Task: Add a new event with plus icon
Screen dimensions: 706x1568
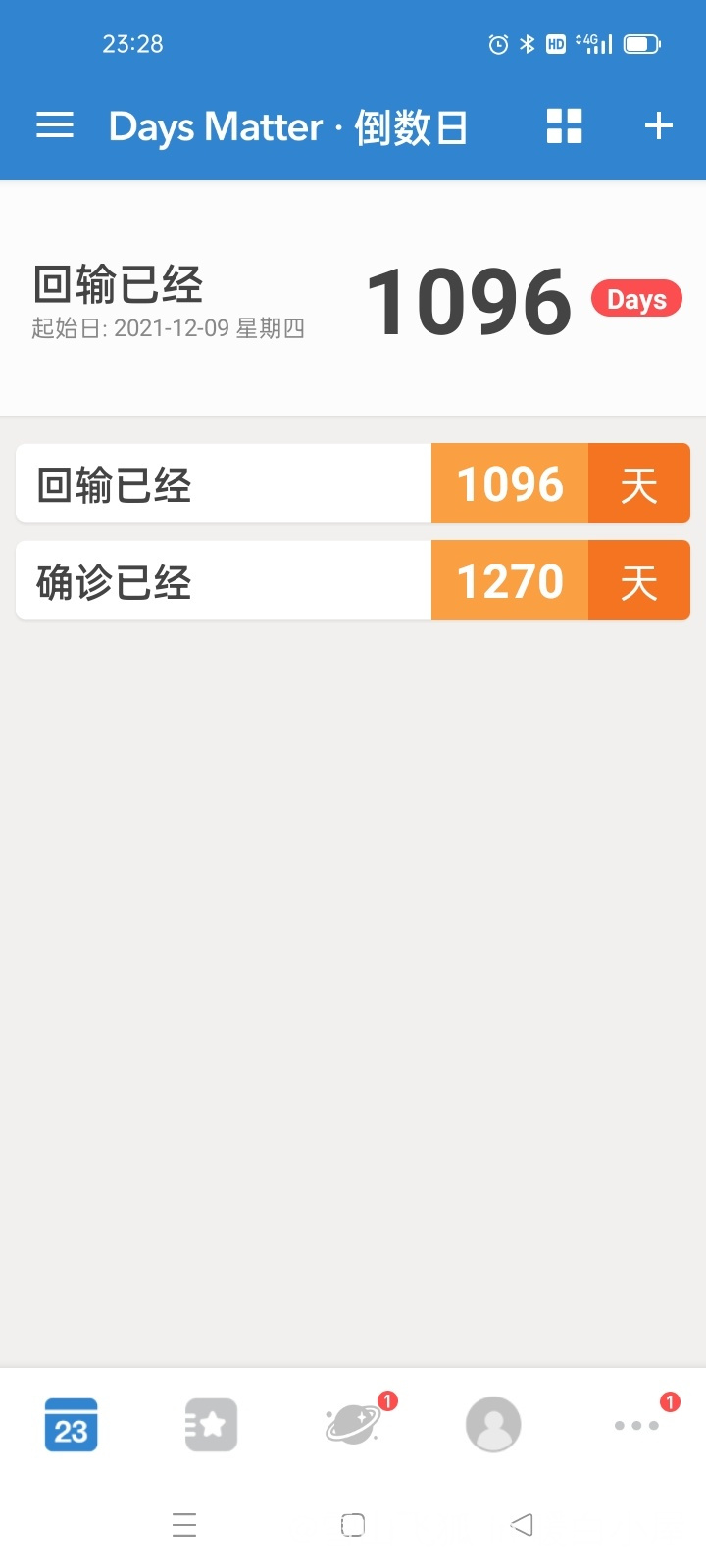Action: 659,125
